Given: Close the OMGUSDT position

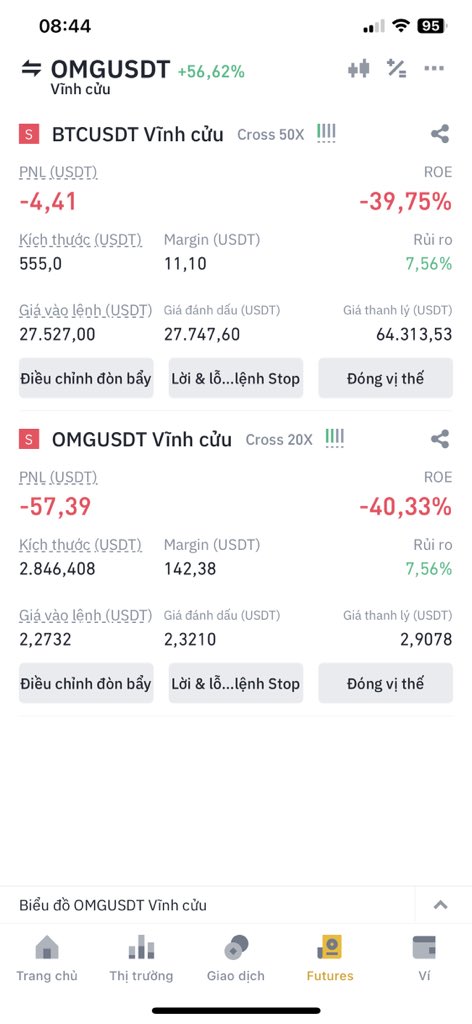Looking at the screenshot, I should pyautogui.click(x=385, y=683).
